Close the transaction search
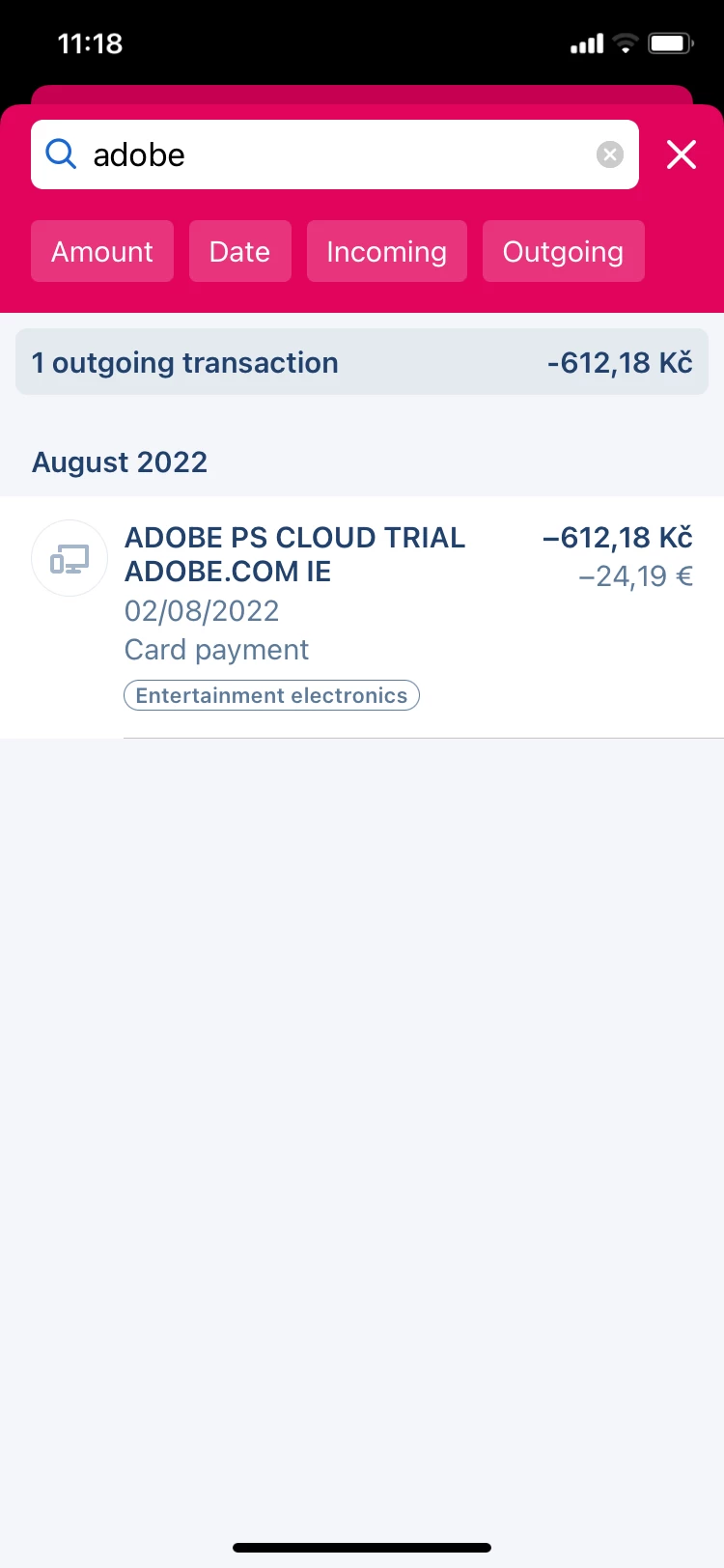 tap(681, 154)
